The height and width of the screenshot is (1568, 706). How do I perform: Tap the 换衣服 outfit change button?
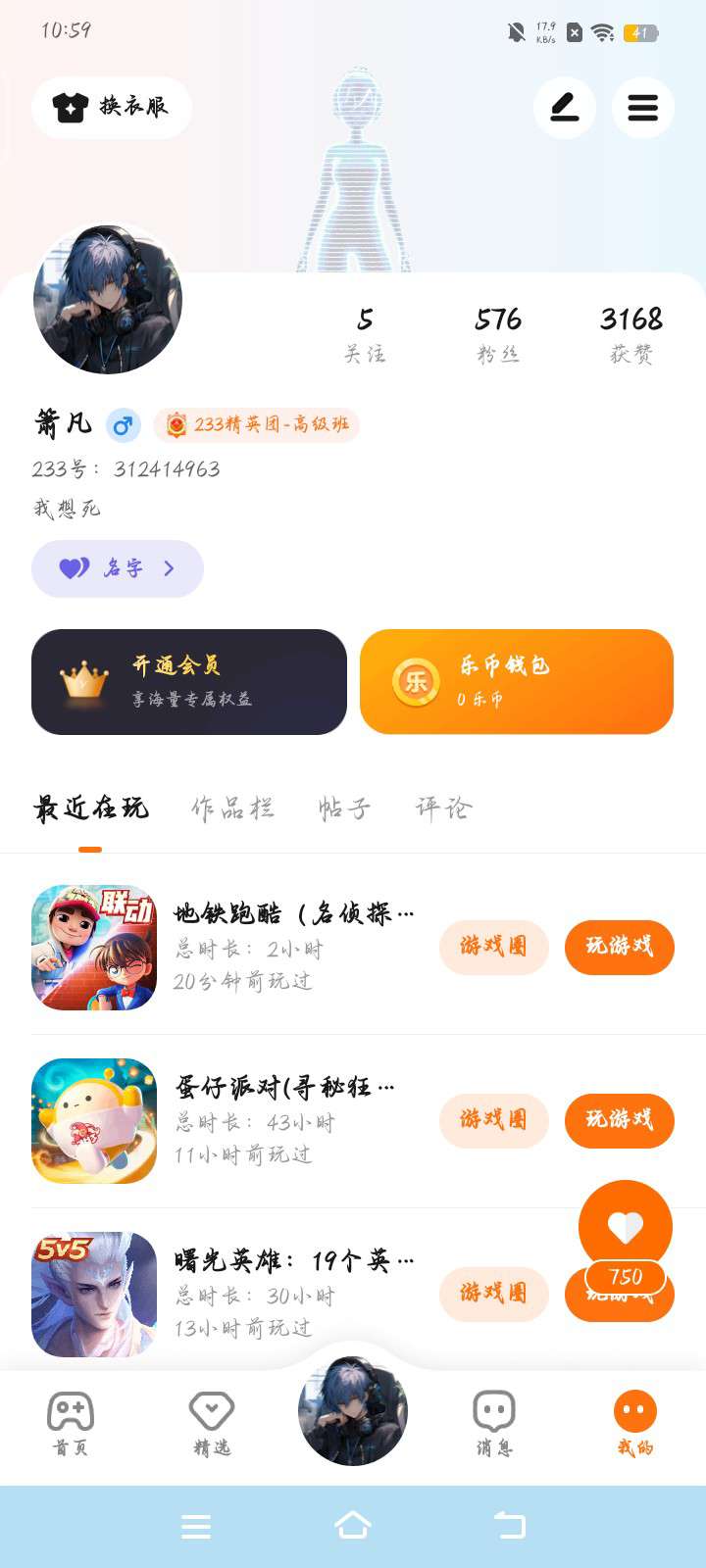pos(111,107)
